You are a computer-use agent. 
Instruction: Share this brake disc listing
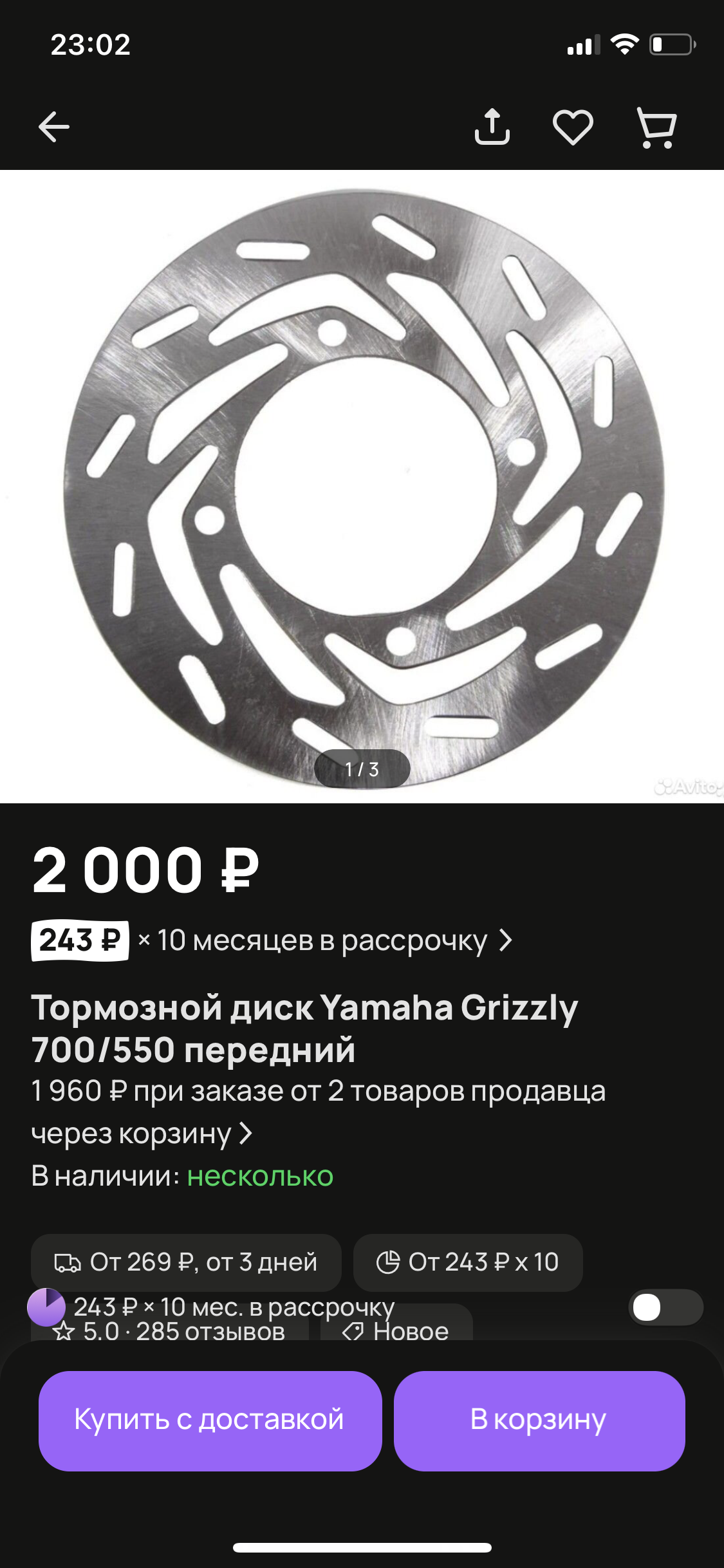(x=492, y=126)
